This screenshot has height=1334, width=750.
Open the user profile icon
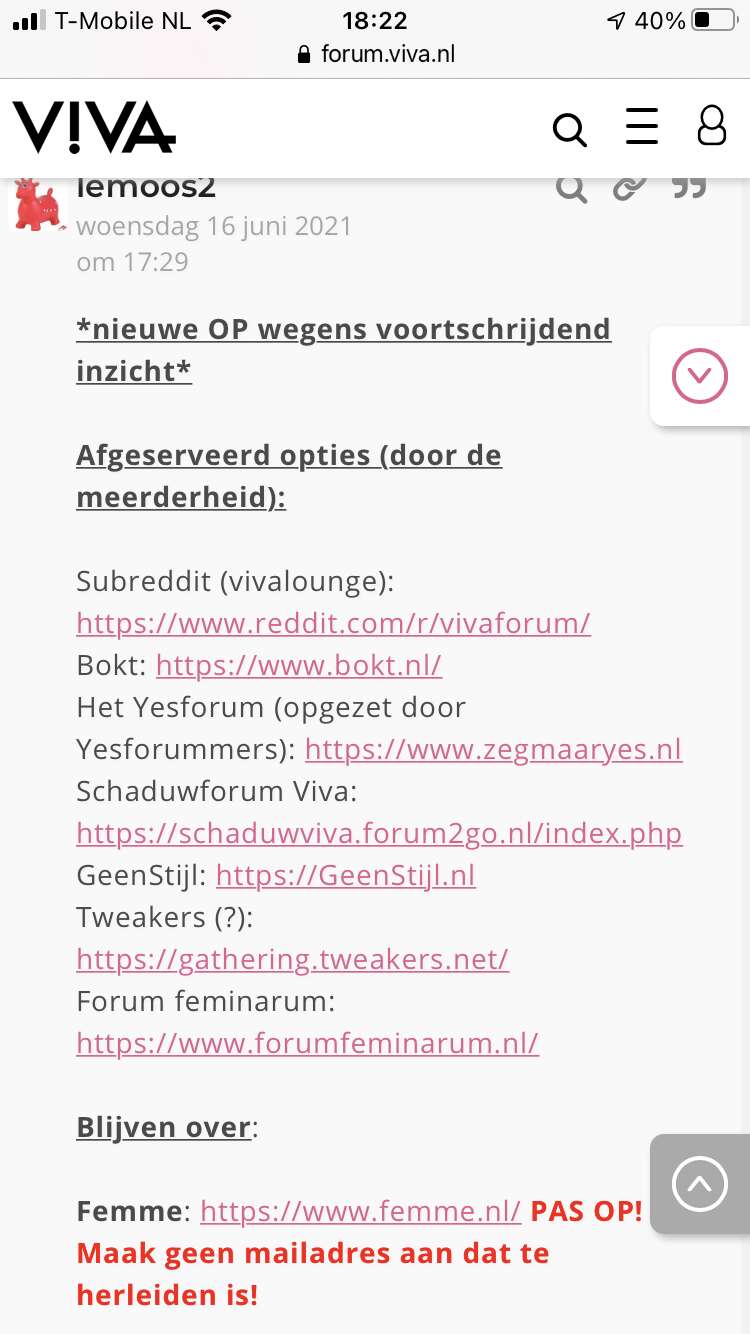[x=712, y=127]
